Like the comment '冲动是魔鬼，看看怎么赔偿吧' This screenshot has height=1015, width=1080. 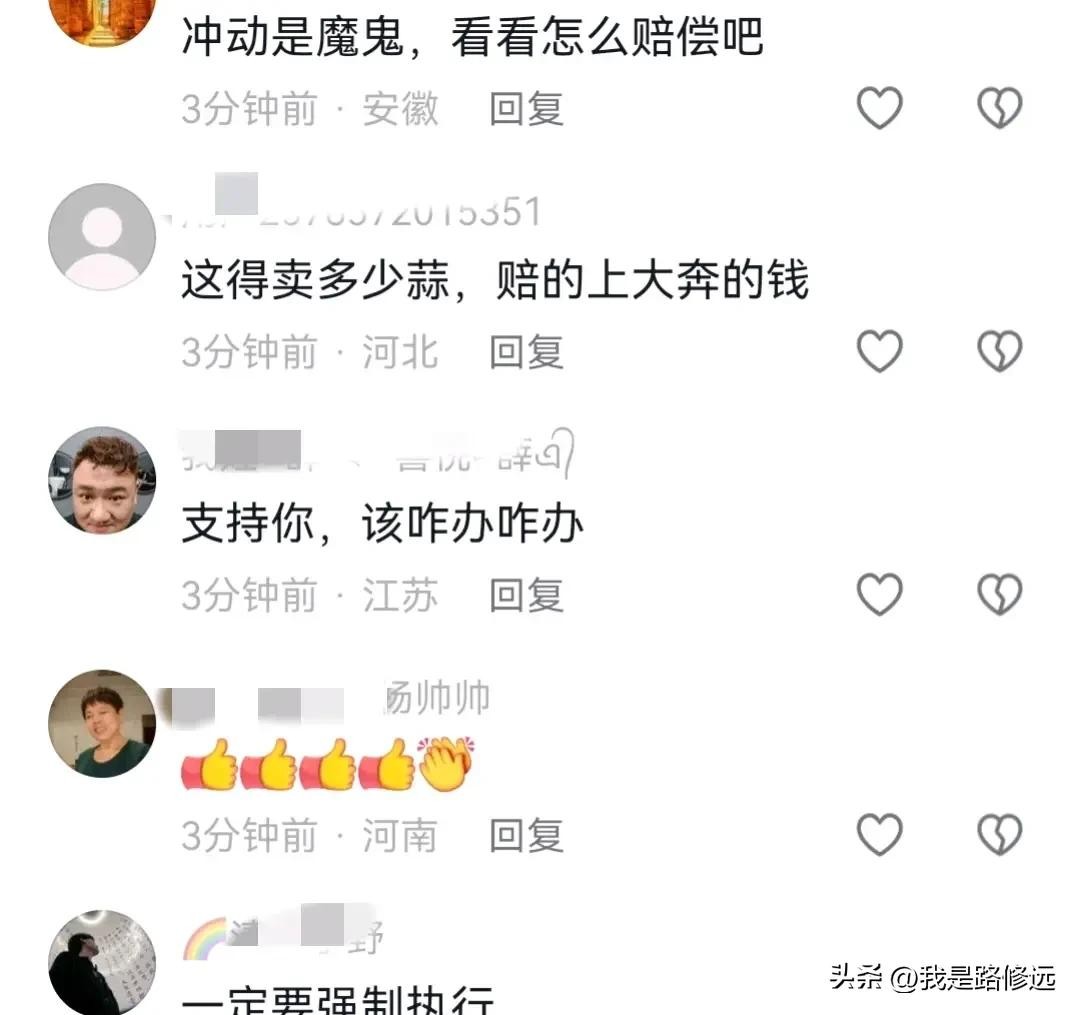point(880,108)
